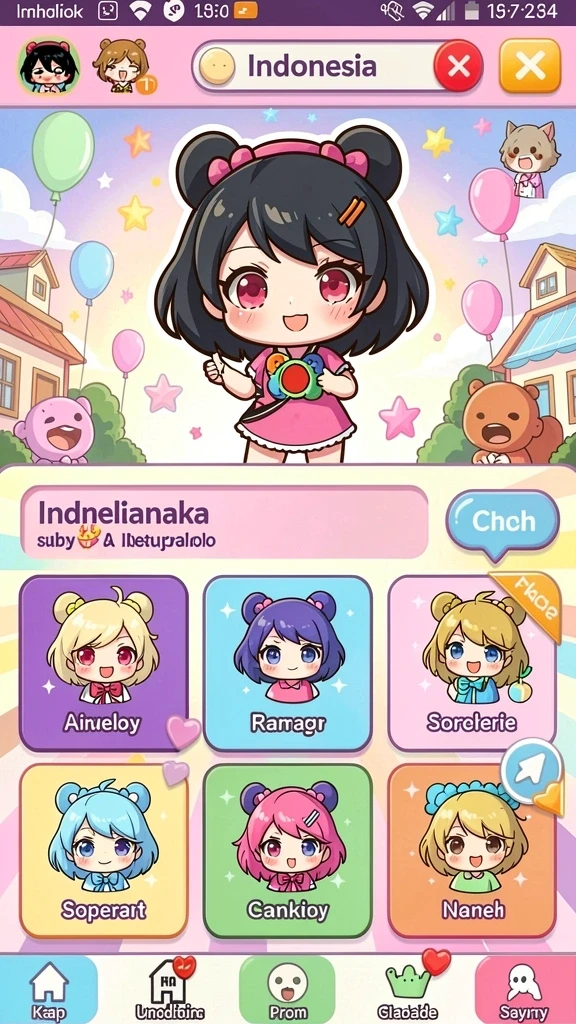Switch to the Kaap home tab

[x=49, y=989]
